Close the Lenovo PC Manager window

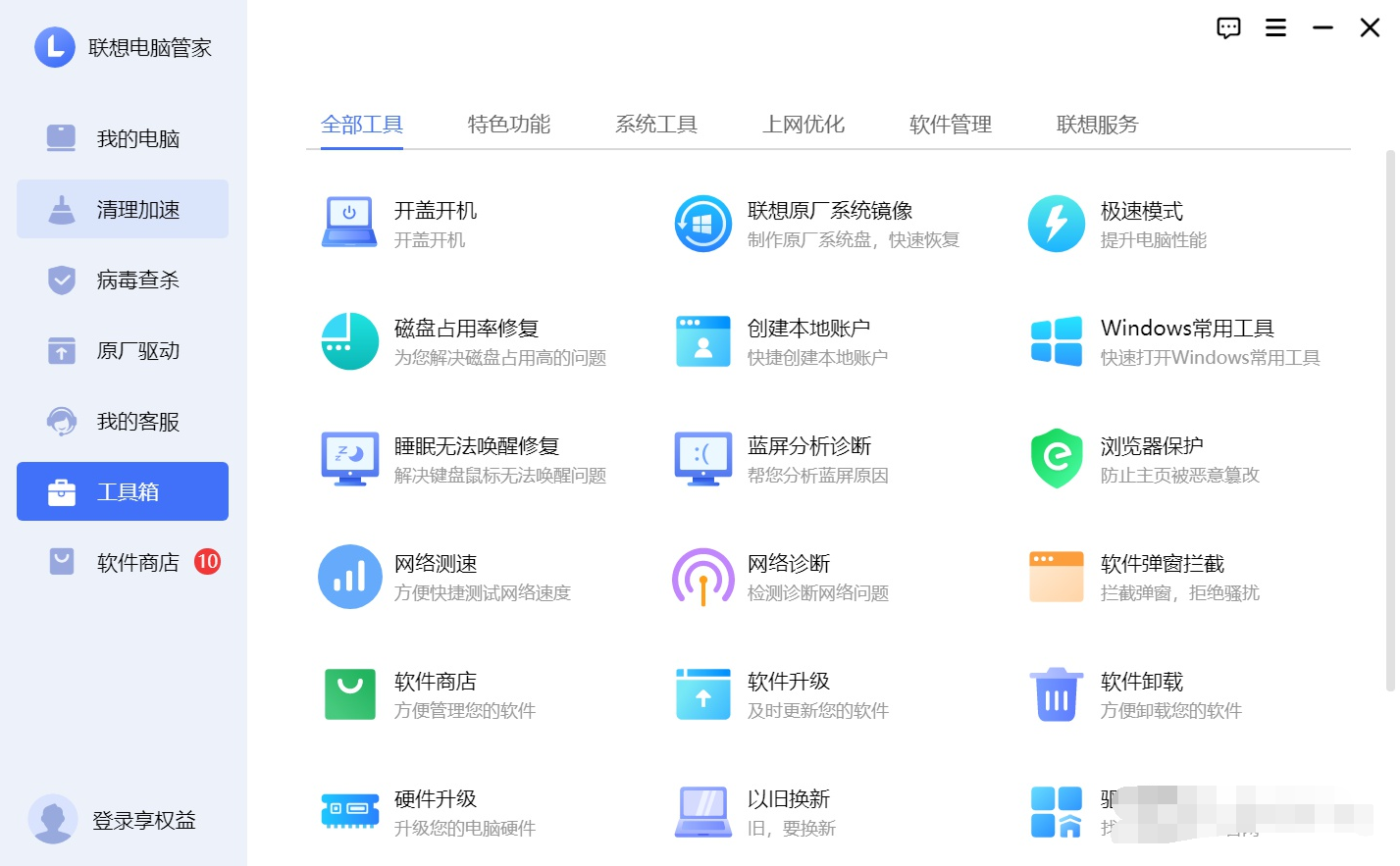(1370, 27)
